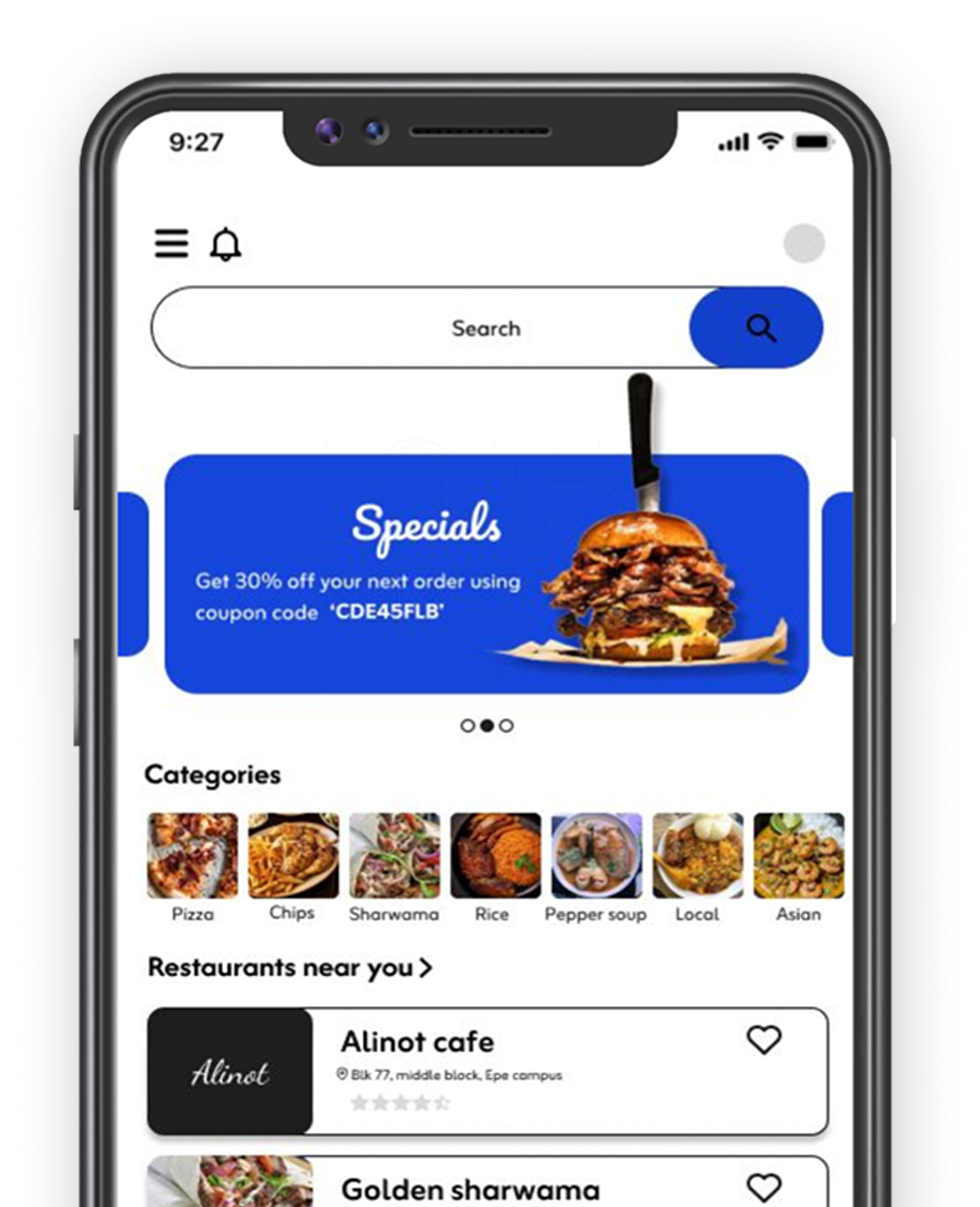Favorite Golden sharwama with the heart

point(763,1187)
